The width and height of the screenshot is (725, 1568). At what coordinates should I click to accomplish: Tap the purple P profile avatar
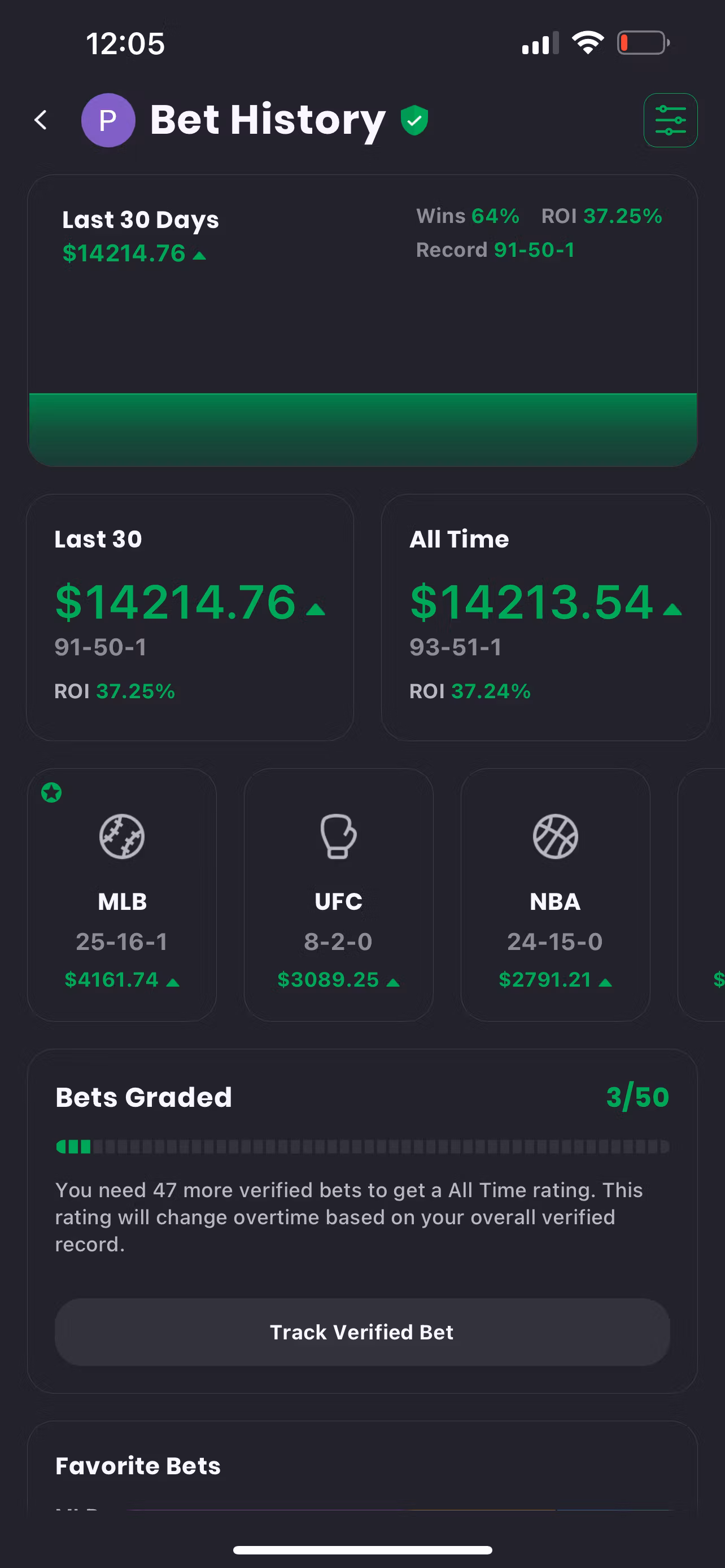pos(108,120)
